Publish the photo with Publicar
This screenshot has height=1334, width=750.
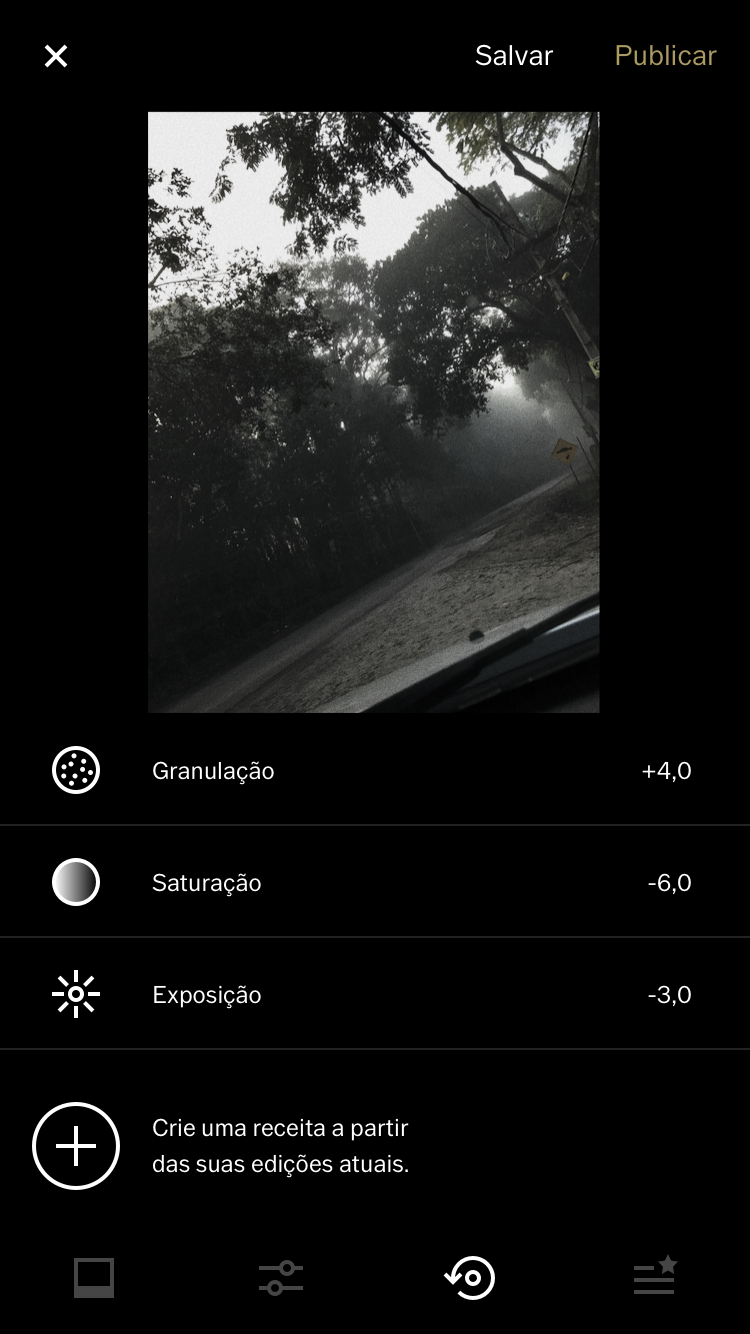click(x=665, y=56)
